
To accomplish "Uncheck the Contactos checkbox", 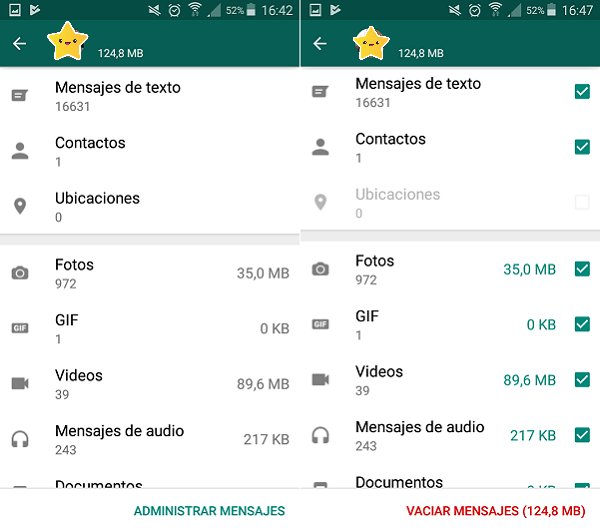I will (x=582, y=147).
